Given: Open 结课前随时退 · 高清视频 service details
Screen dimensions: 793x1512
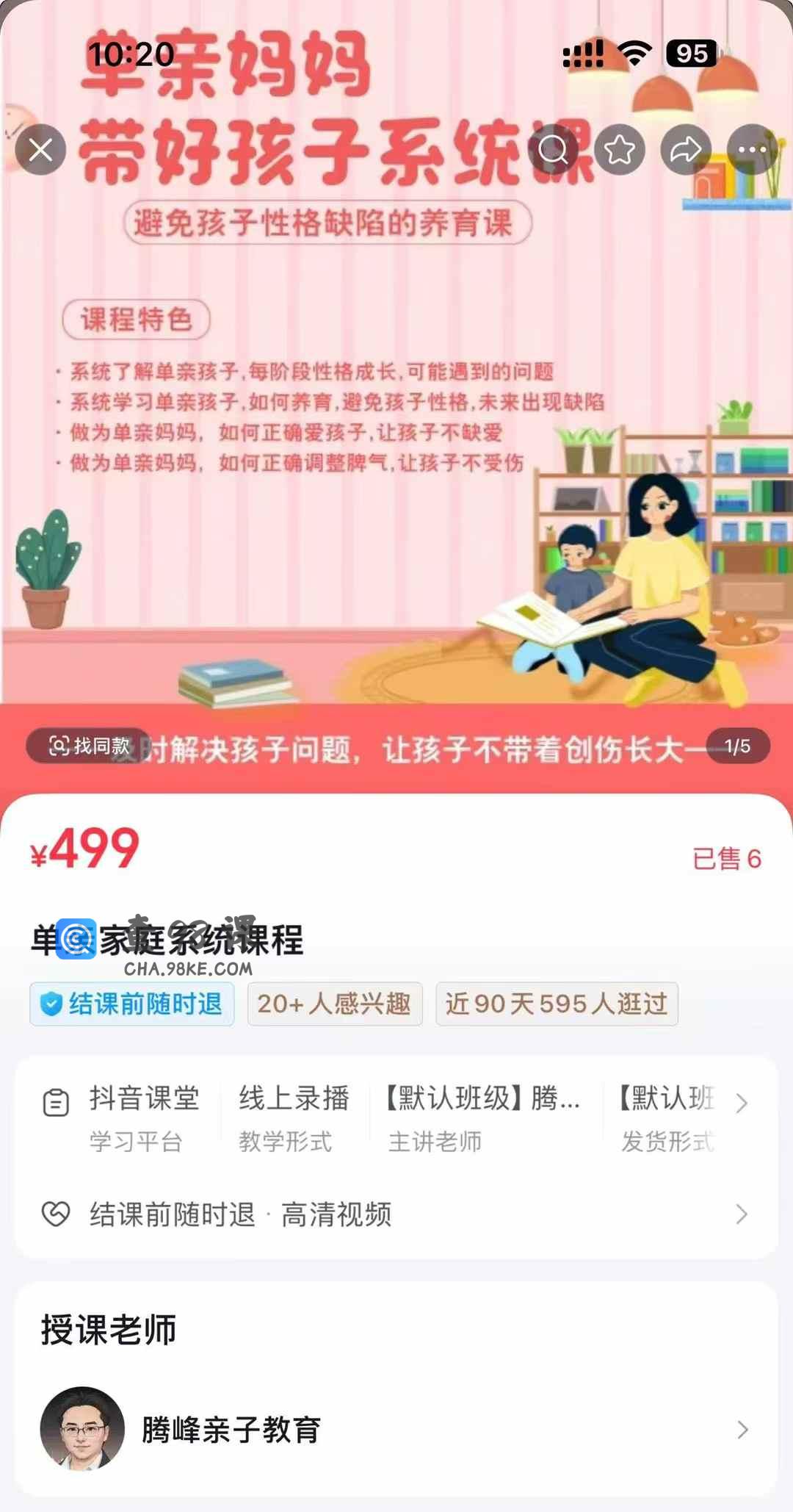Looking at the screenshot, I should point(396,1214).
